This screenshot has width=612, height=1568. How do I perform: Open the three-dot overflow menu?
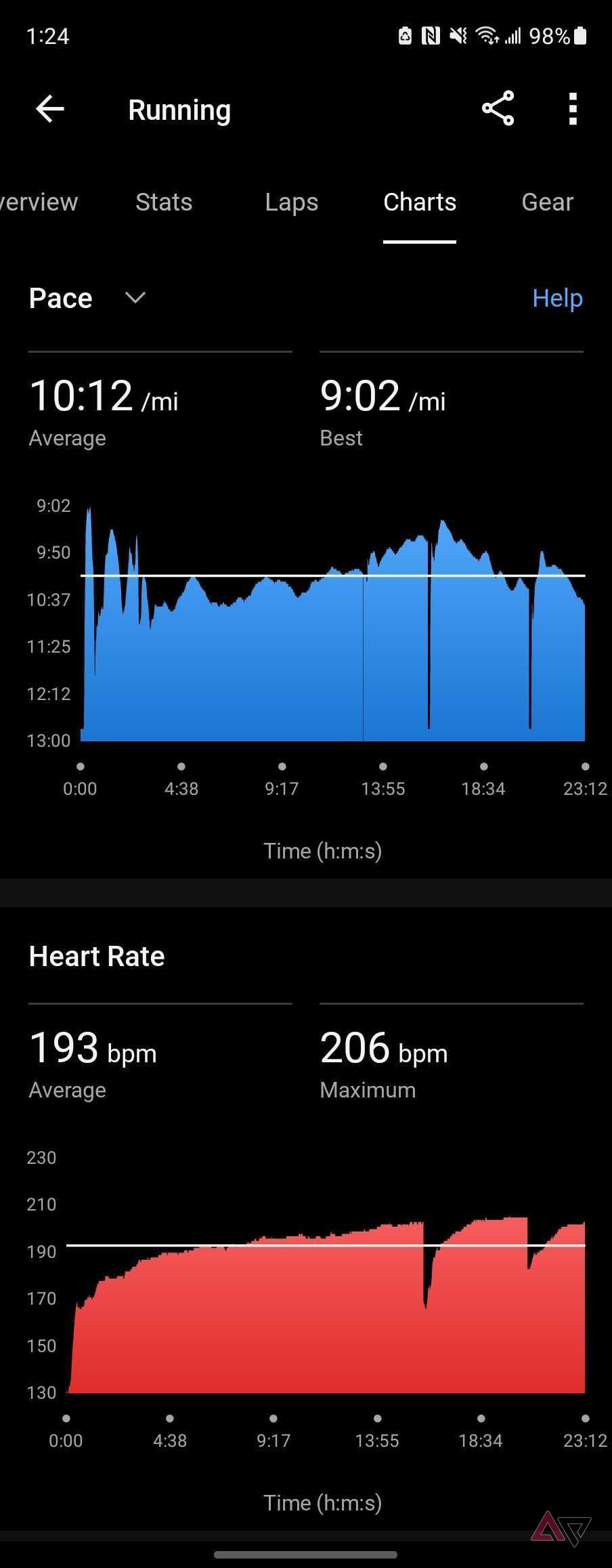click(x=573, y=109)
